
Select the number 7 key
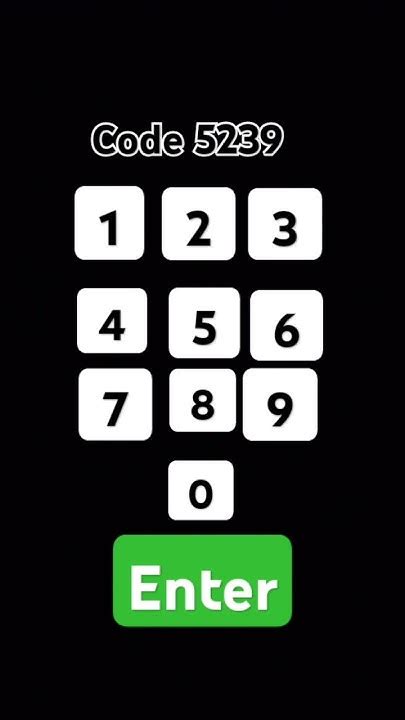(x=115, y=405)
